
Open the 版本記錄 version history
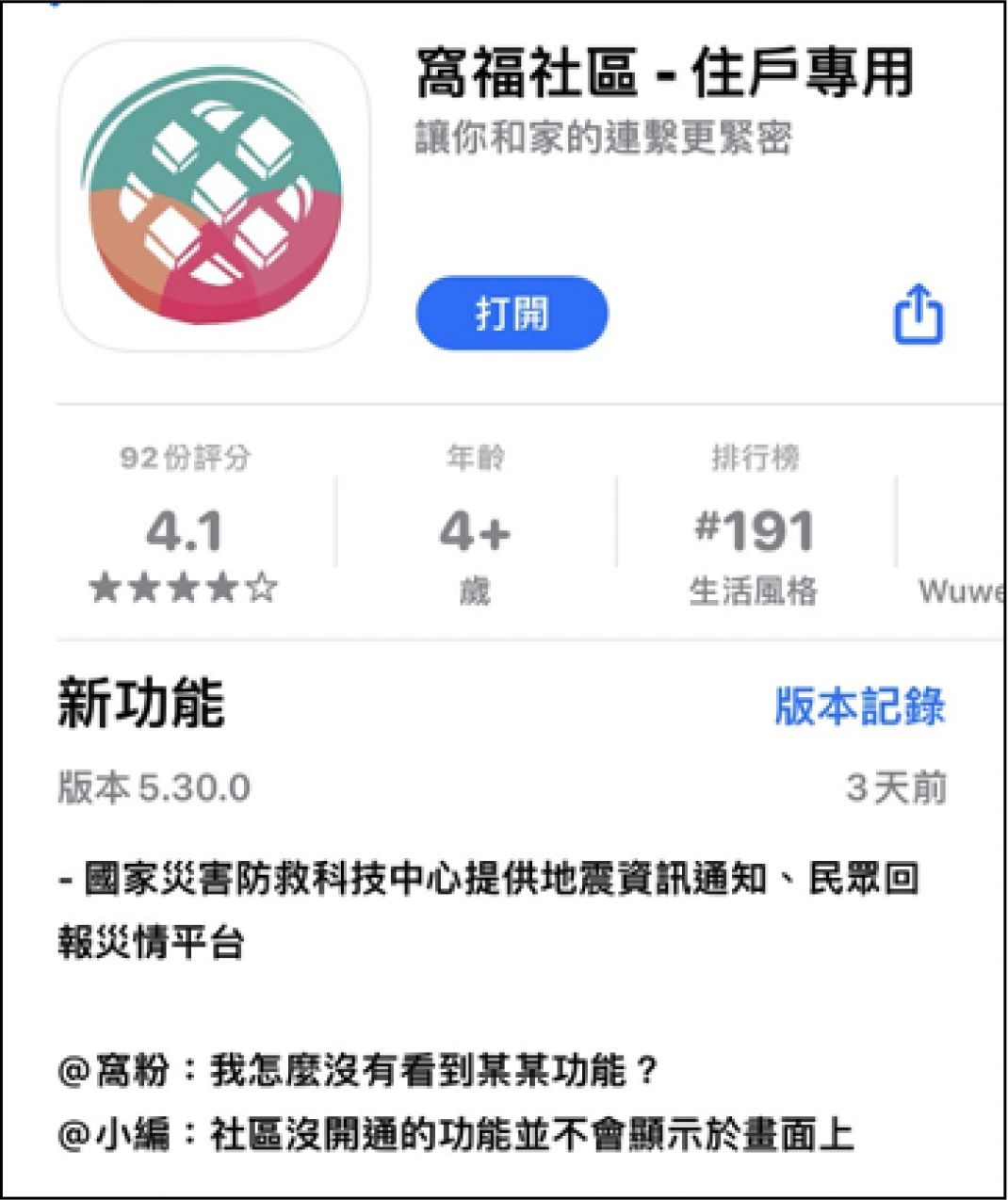[x=859, y=705]
